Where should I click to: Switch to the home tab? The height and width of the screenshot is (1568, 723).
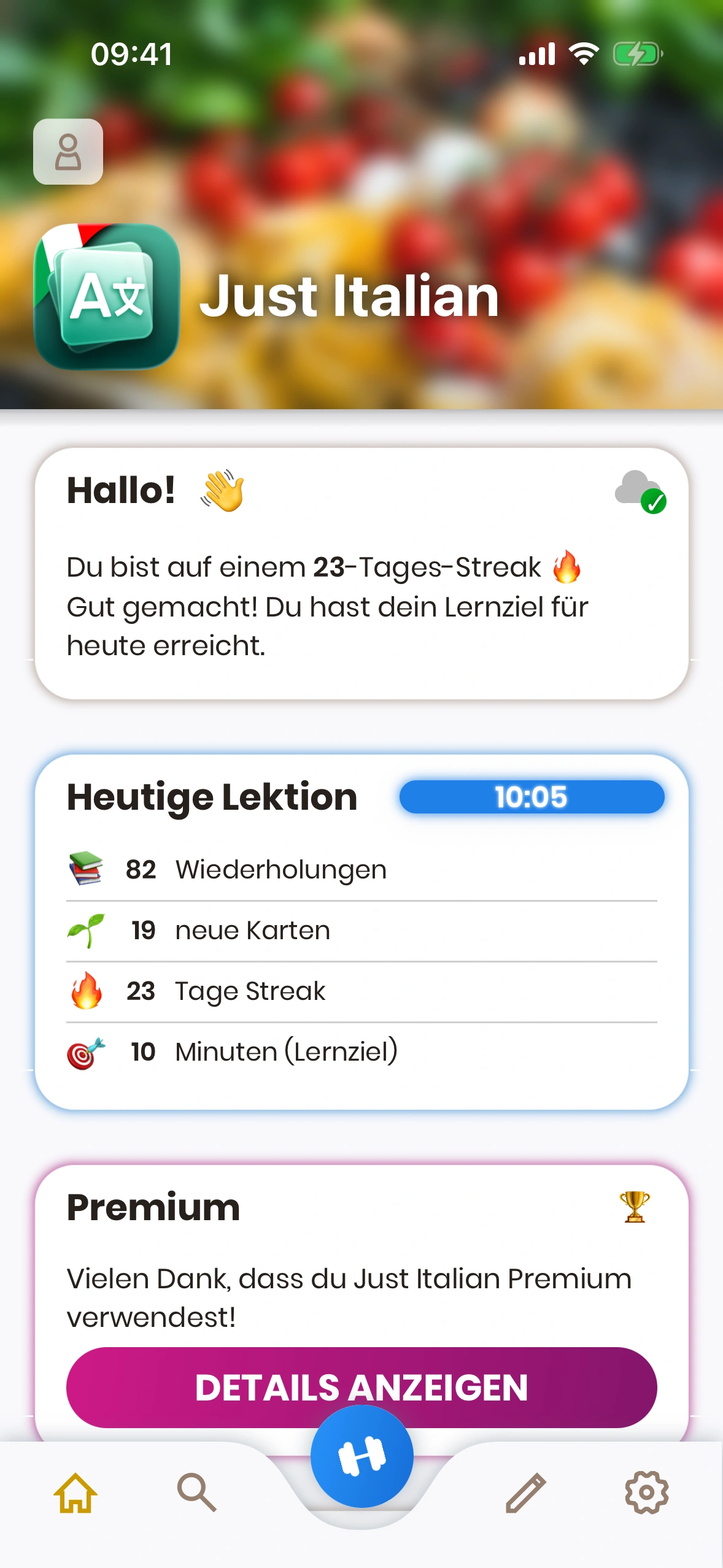coord(75,1493)
